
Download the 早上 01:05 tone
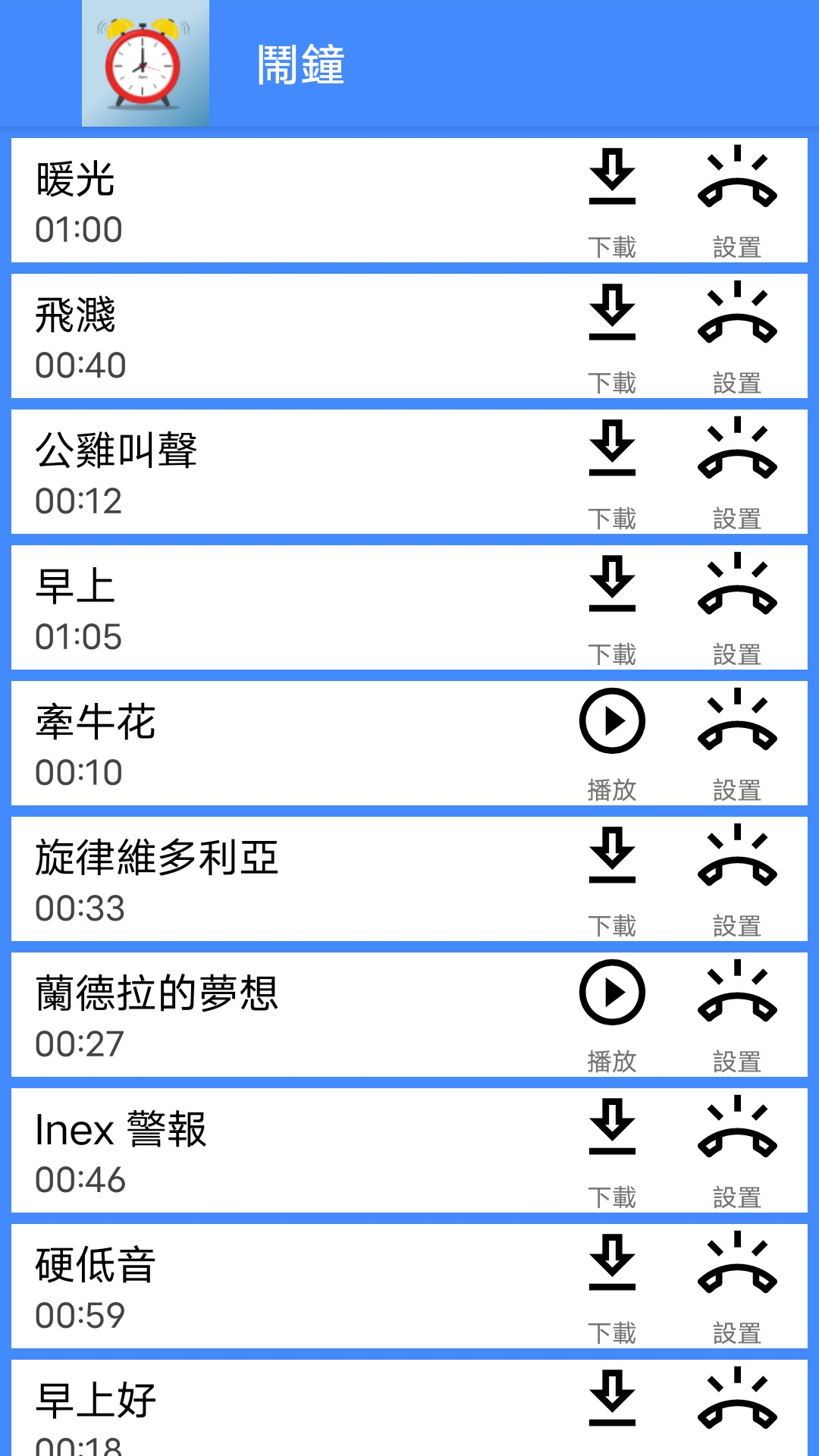click(x=612, y=607)
